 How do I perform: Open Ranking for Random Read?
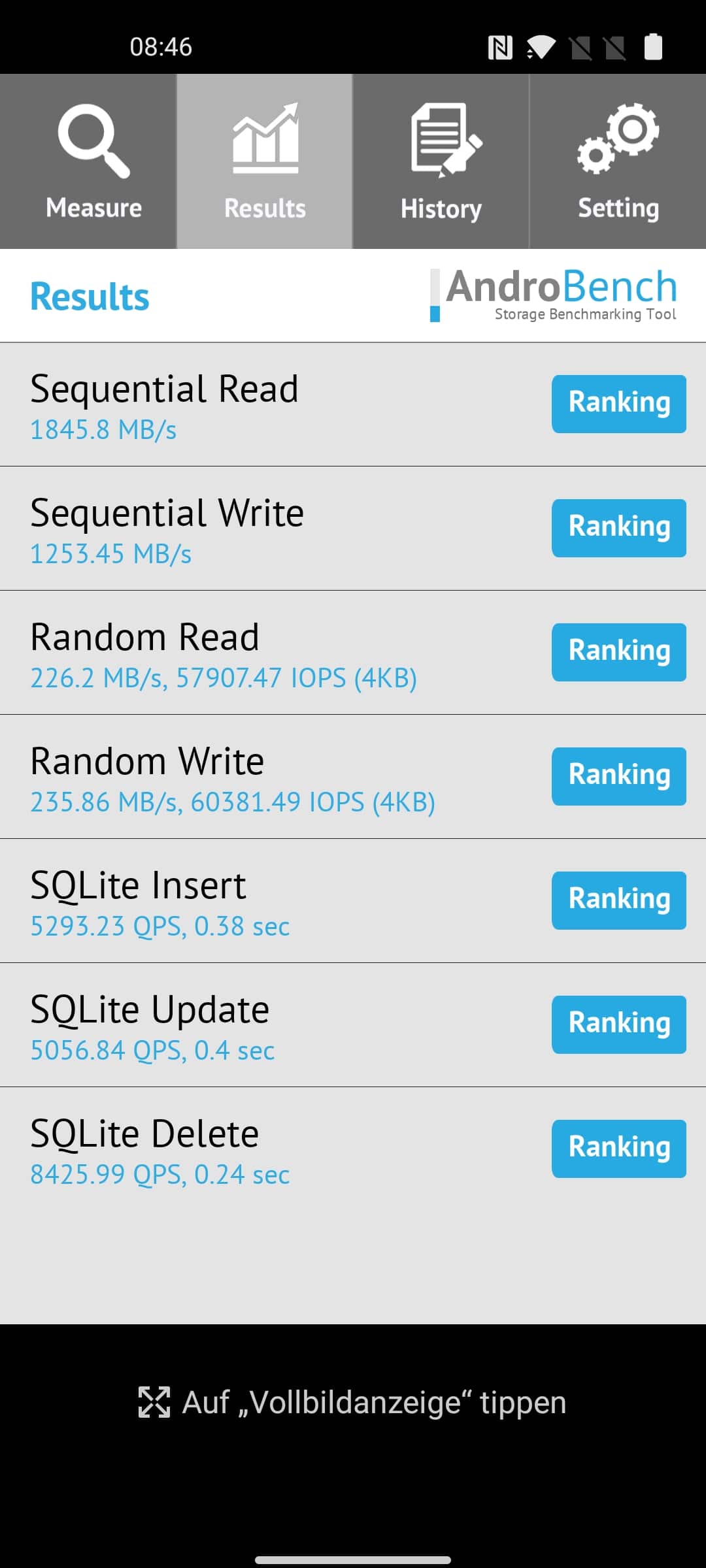[619, 652]
